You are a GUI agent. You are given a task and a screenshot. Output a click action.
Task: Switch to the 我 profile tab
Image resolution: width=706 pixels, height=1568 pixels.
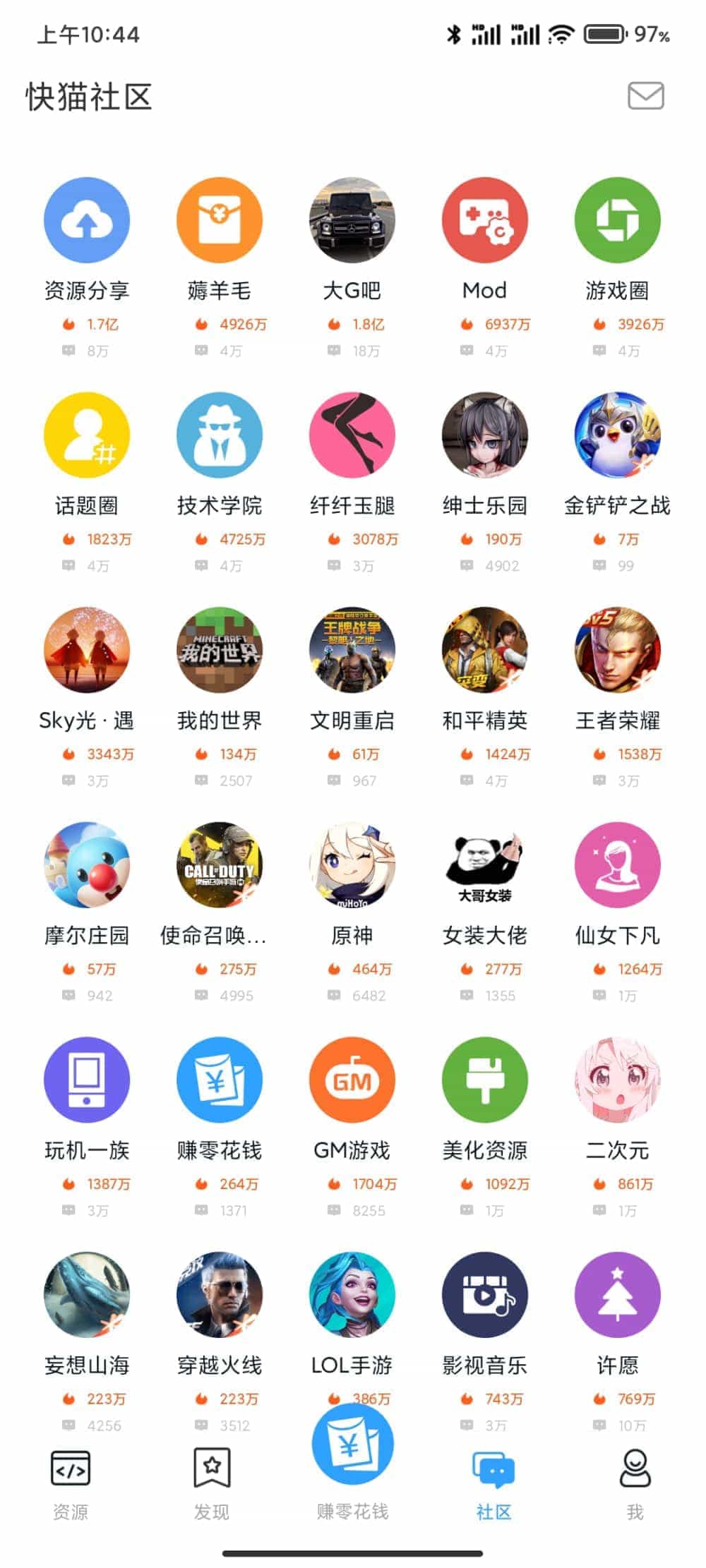(635, 1483)
